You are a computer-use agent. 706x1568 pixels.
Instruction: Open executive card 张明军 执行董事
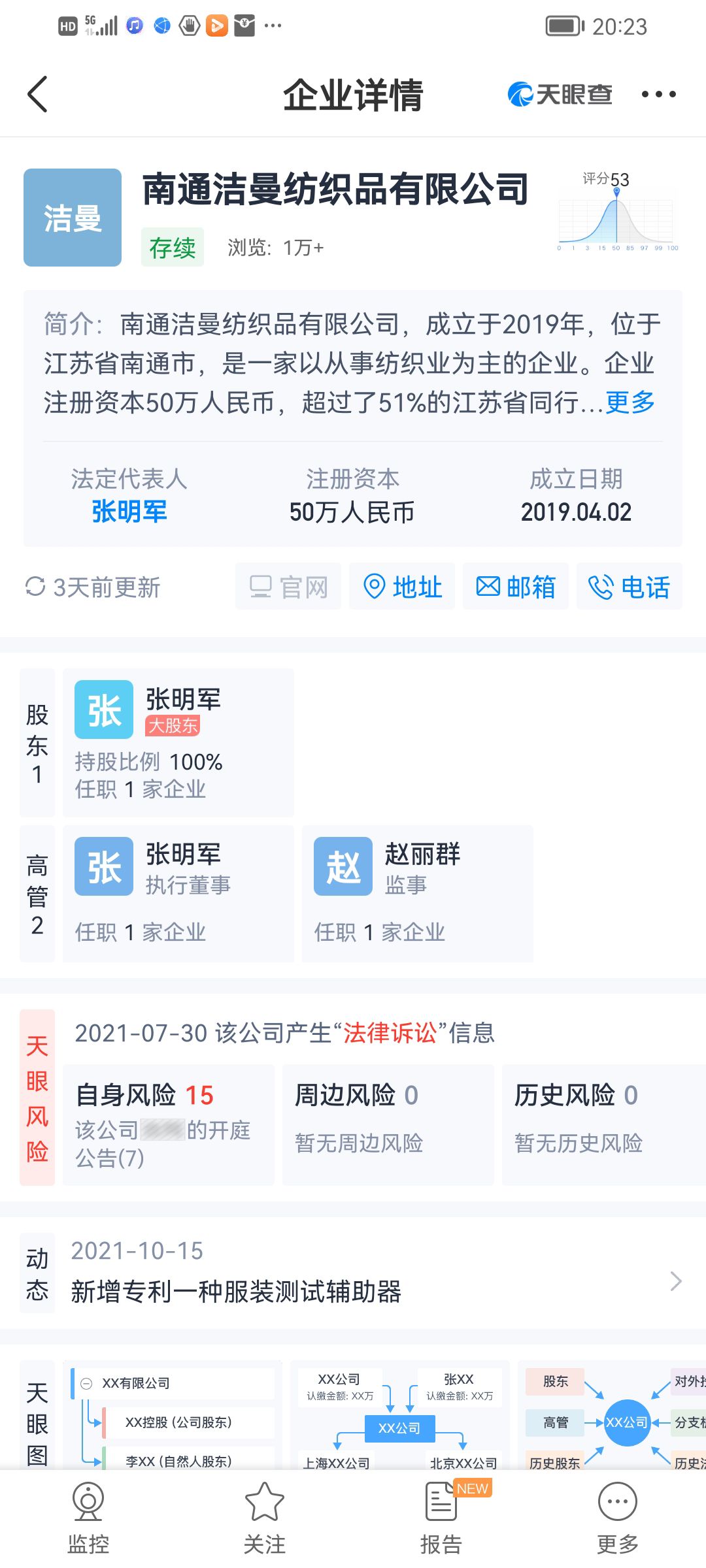pos(178,893)
